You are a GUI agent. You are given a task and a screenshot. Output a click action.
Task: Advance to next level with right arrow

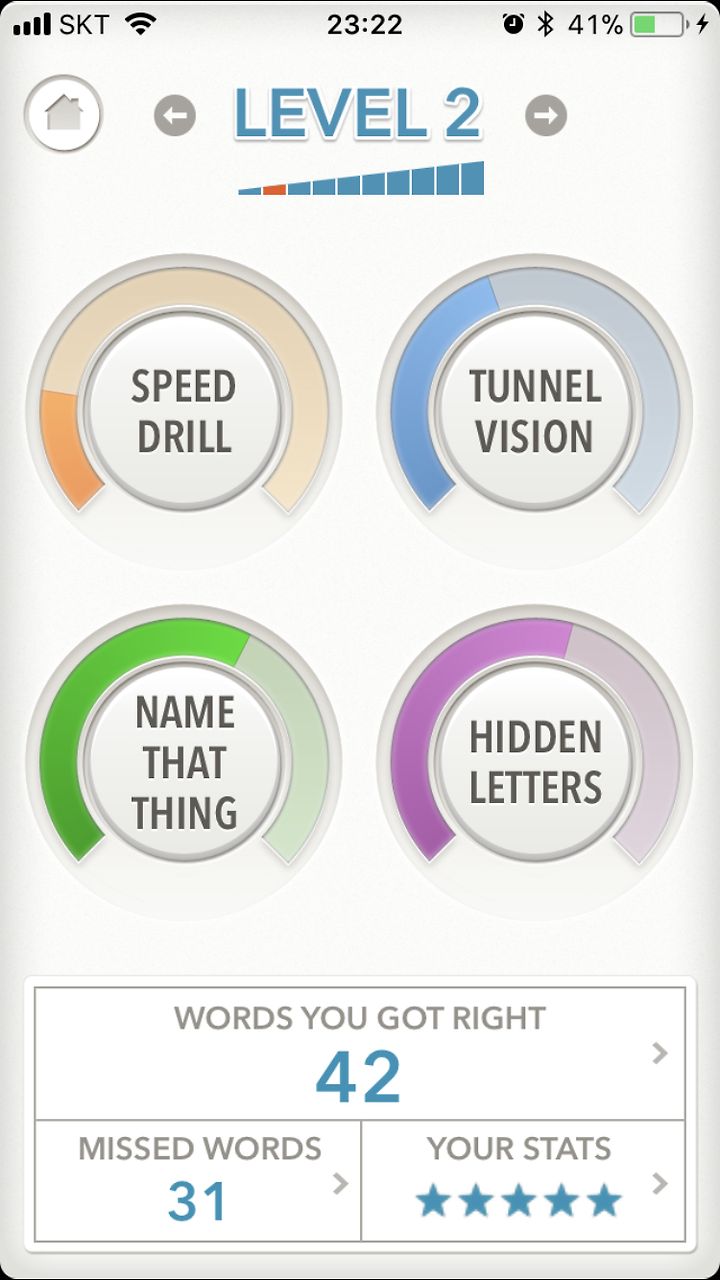546,116
